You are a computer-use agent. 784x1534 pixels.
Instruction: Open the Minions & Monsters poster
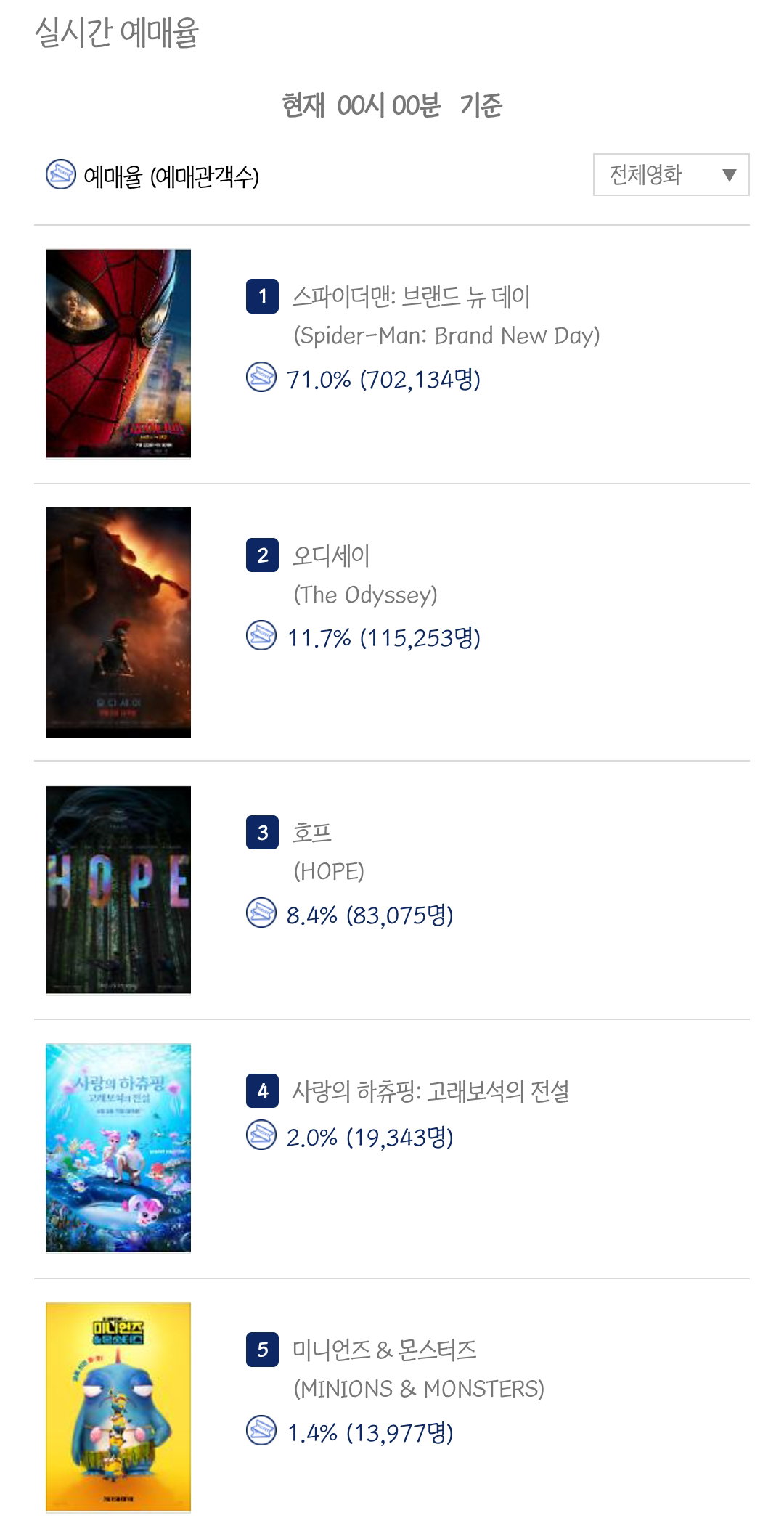[x=118, y=1407]
